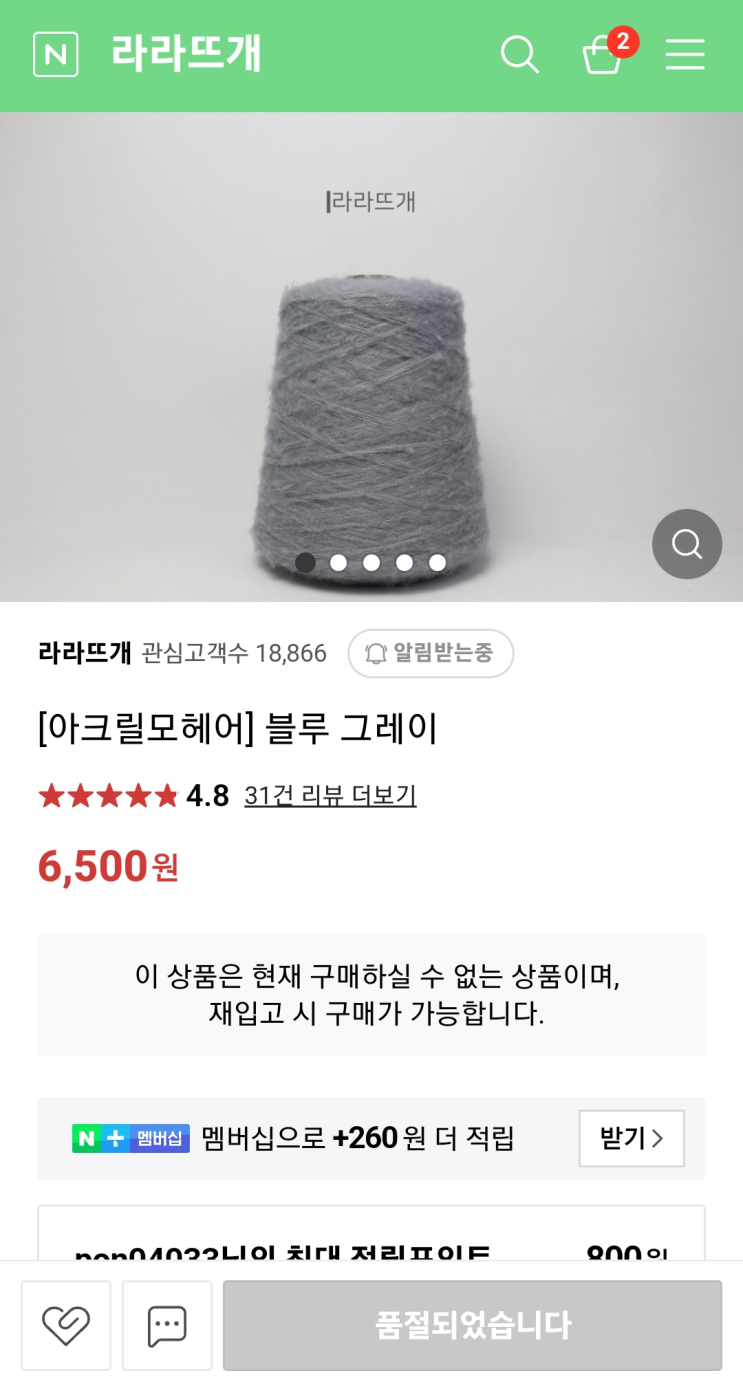Visit the 라라뜨개 store name link
Viewport: 743px width, 1382px height.
point(85,653)
